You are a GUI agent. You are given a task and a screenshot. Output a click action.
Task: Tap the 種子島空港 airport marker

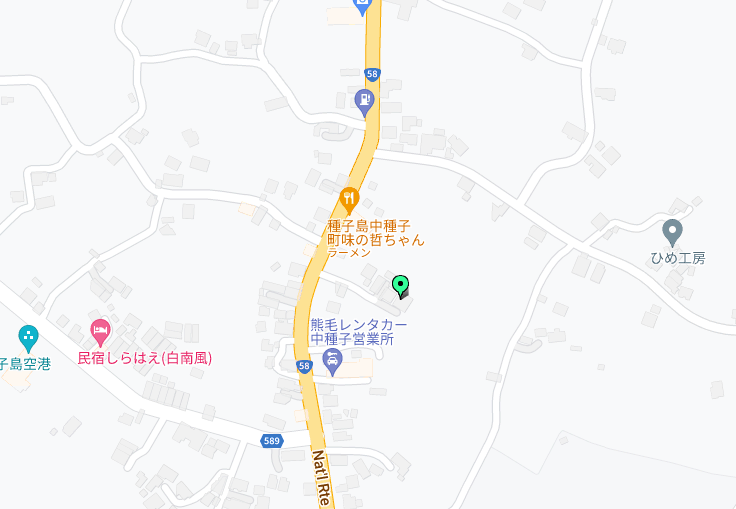28,337
